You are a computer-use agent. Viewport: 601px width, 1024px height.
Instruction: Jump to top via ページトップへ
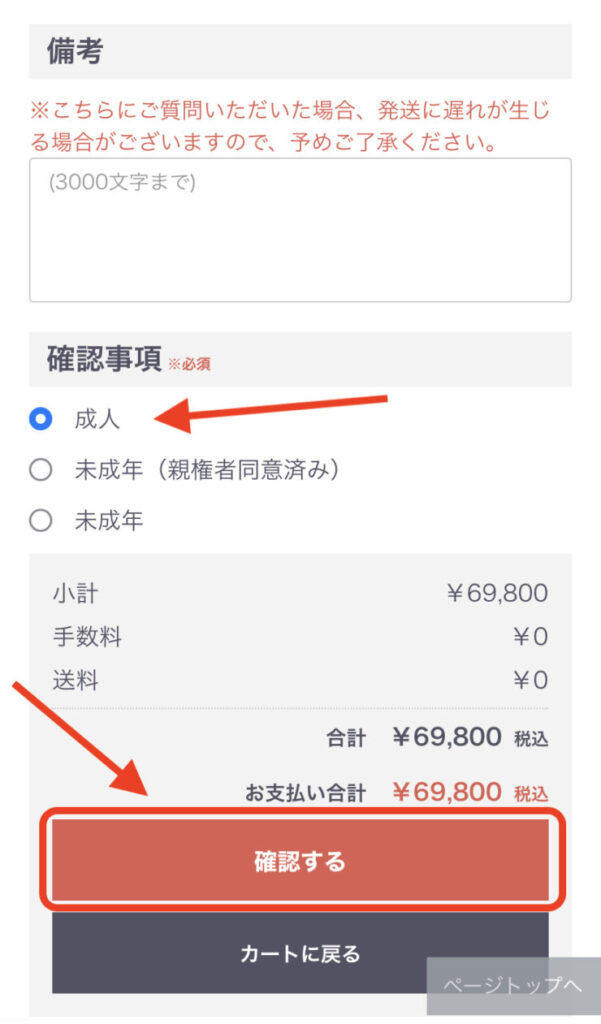513,986
